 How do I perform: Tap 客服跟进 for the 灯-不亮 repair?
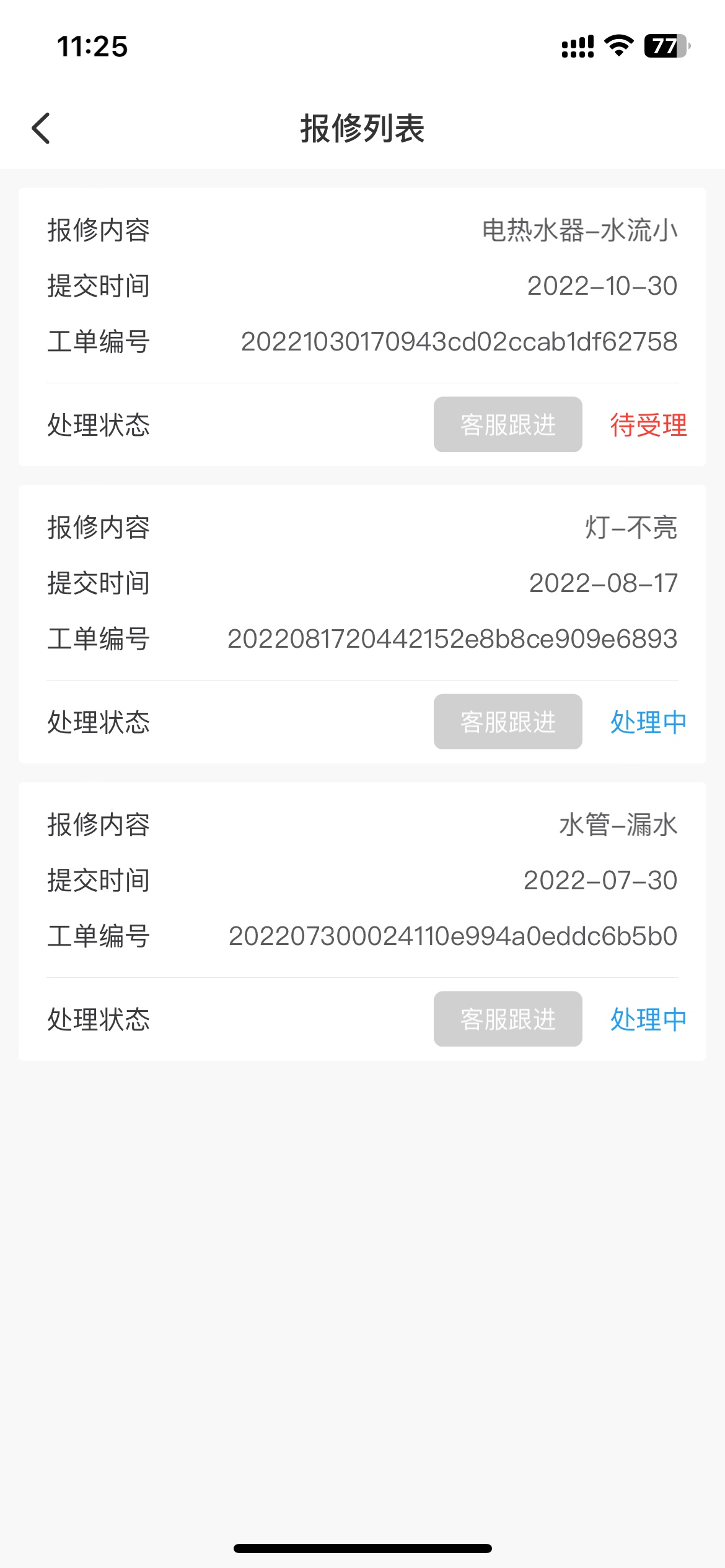click(507, 721)
